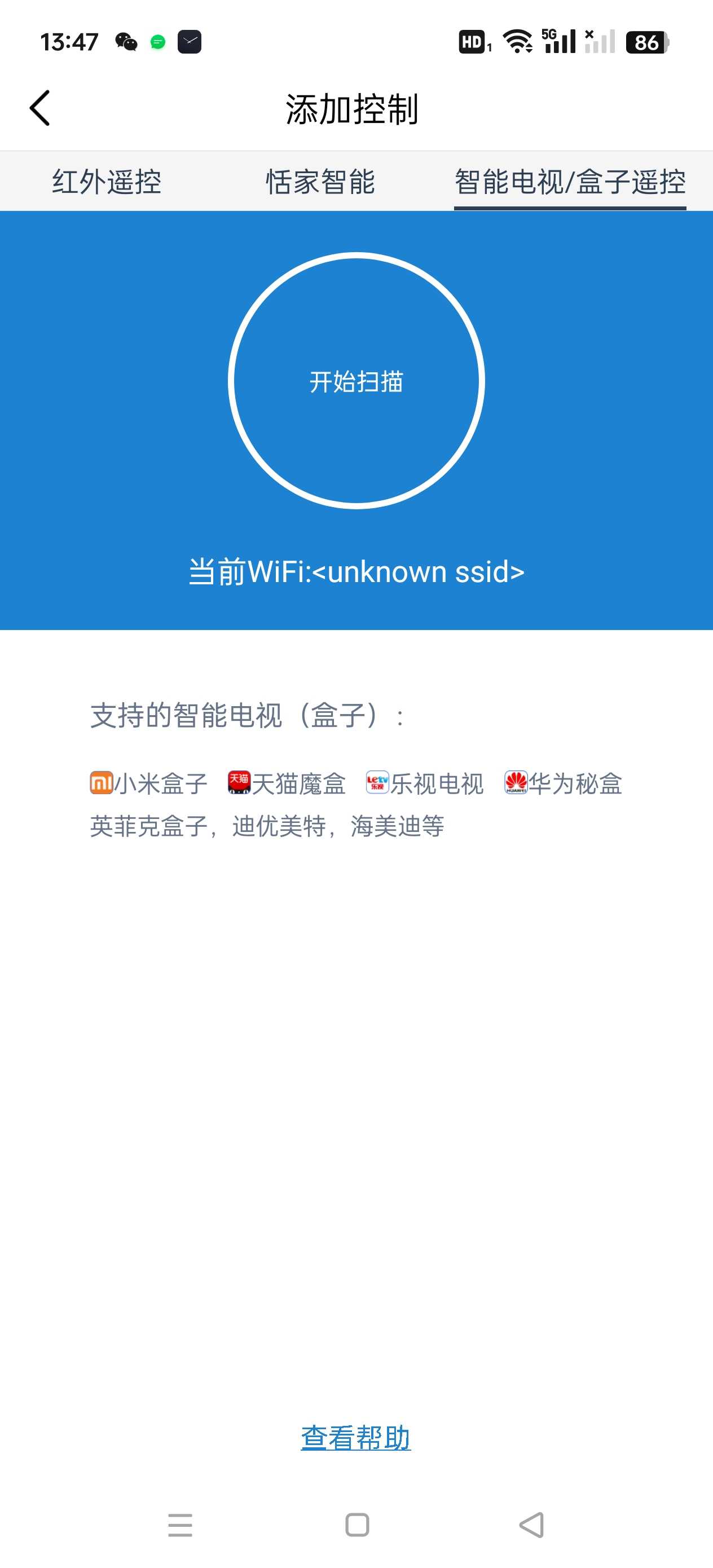
Task: Switch to the 红外遥控 tab
Action: (107, 182)
